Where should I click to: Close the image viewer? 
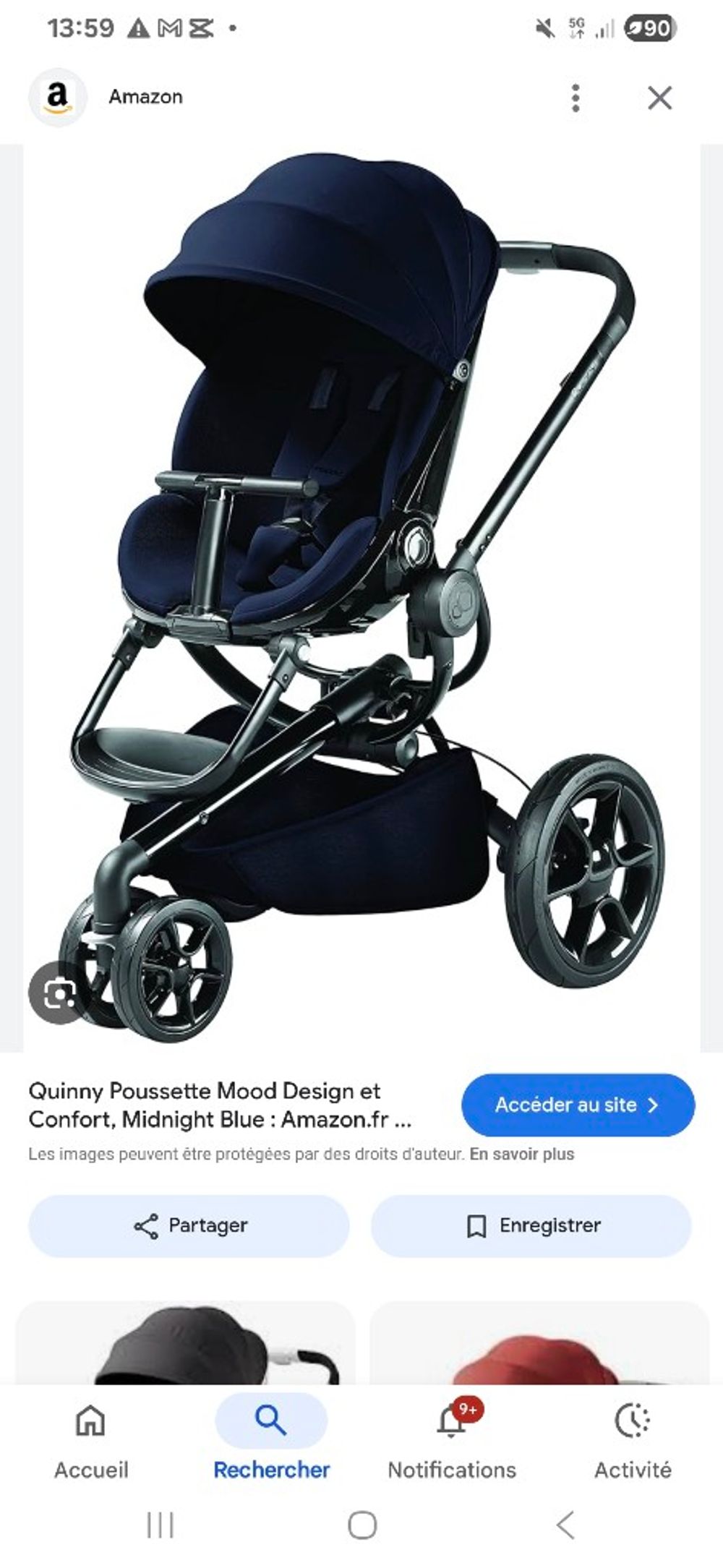pos(659,98)
